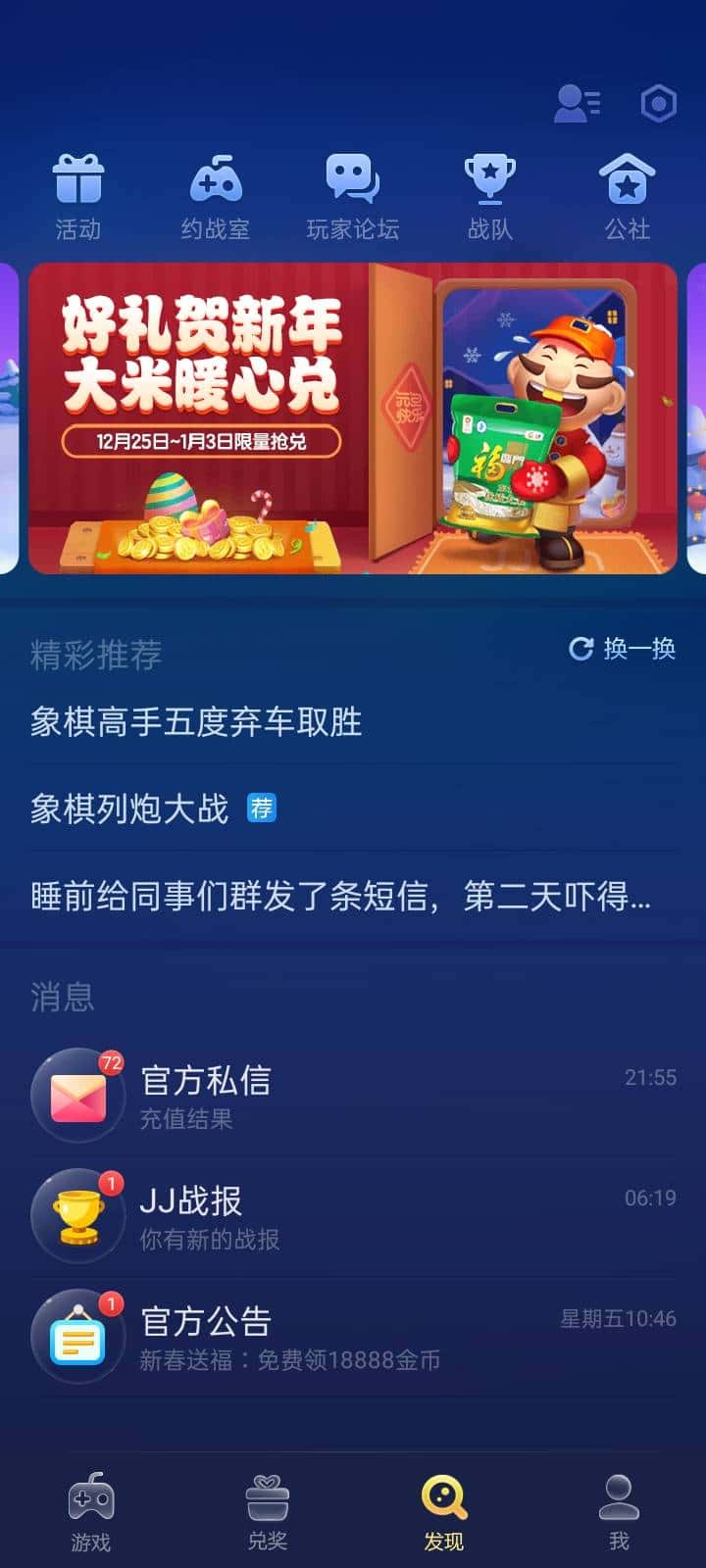Open the profile contacts icon at top right
Screen dimensions: 706x1568
[579, 101]
